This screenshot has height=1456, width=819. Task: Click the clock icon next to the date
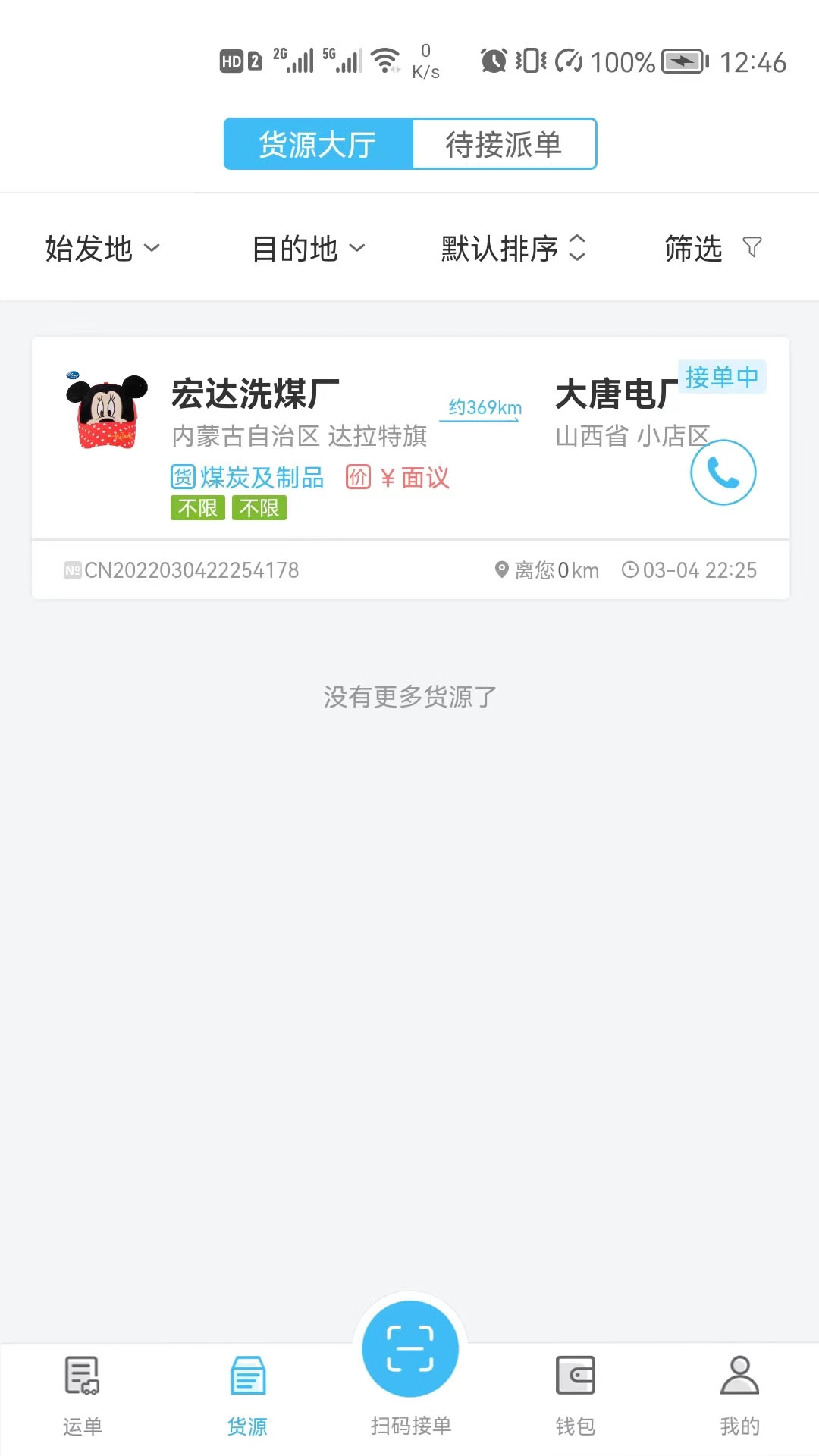pos(629,570)
